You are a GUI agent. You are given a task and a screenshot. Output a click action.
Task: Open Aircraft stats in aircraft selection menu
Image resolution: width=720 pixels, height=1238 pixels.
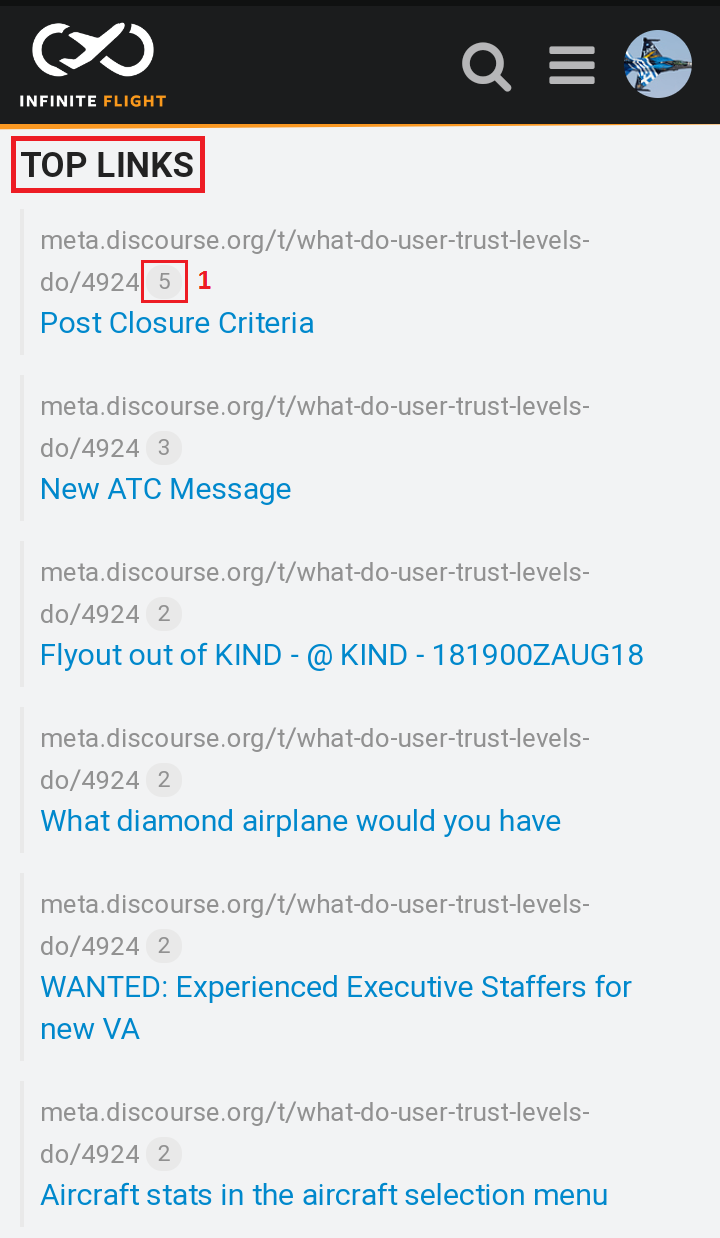point(324,1195)
